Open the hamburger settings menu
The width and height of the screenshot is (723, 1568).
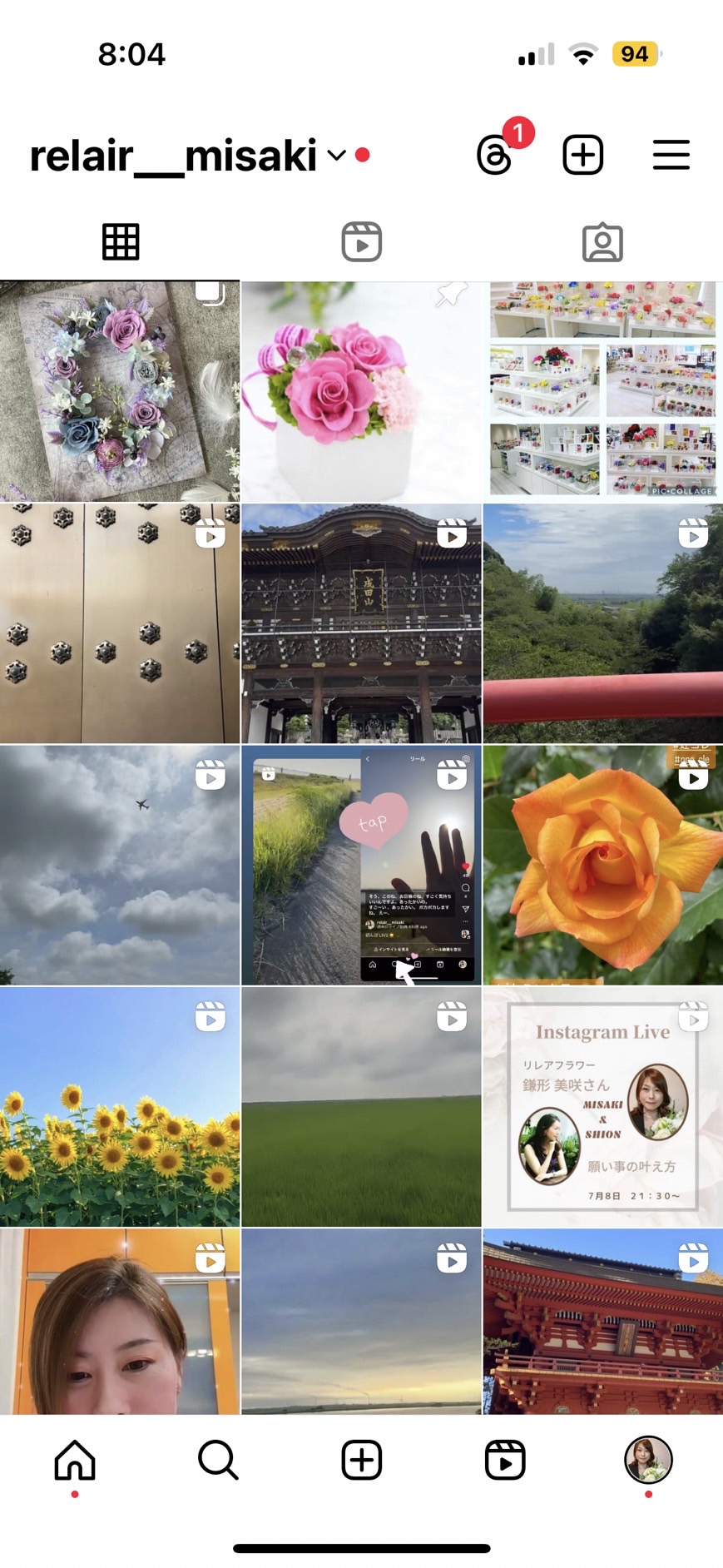pos(671,155)
